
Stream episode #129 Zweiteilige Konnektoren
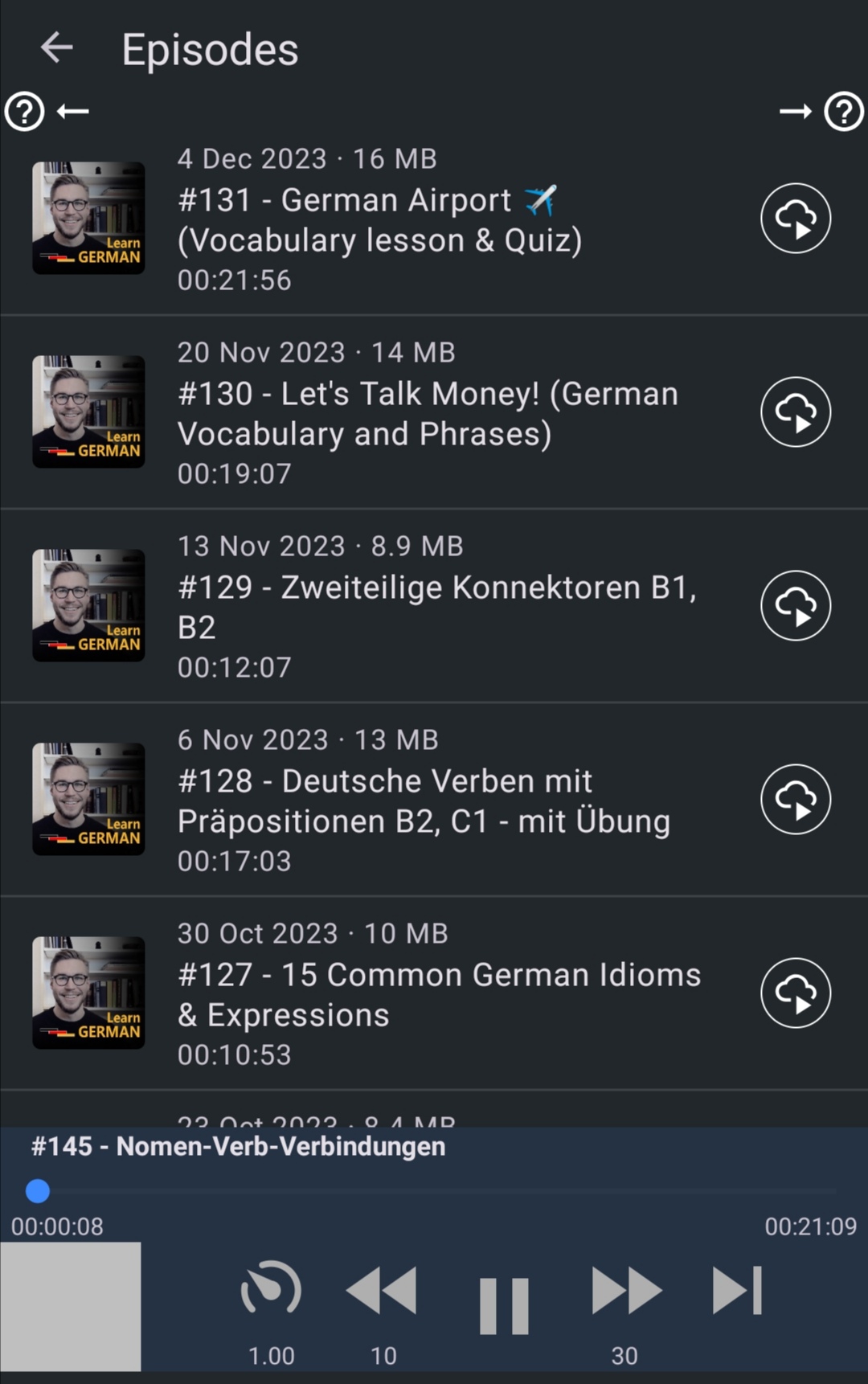point(795,606)
